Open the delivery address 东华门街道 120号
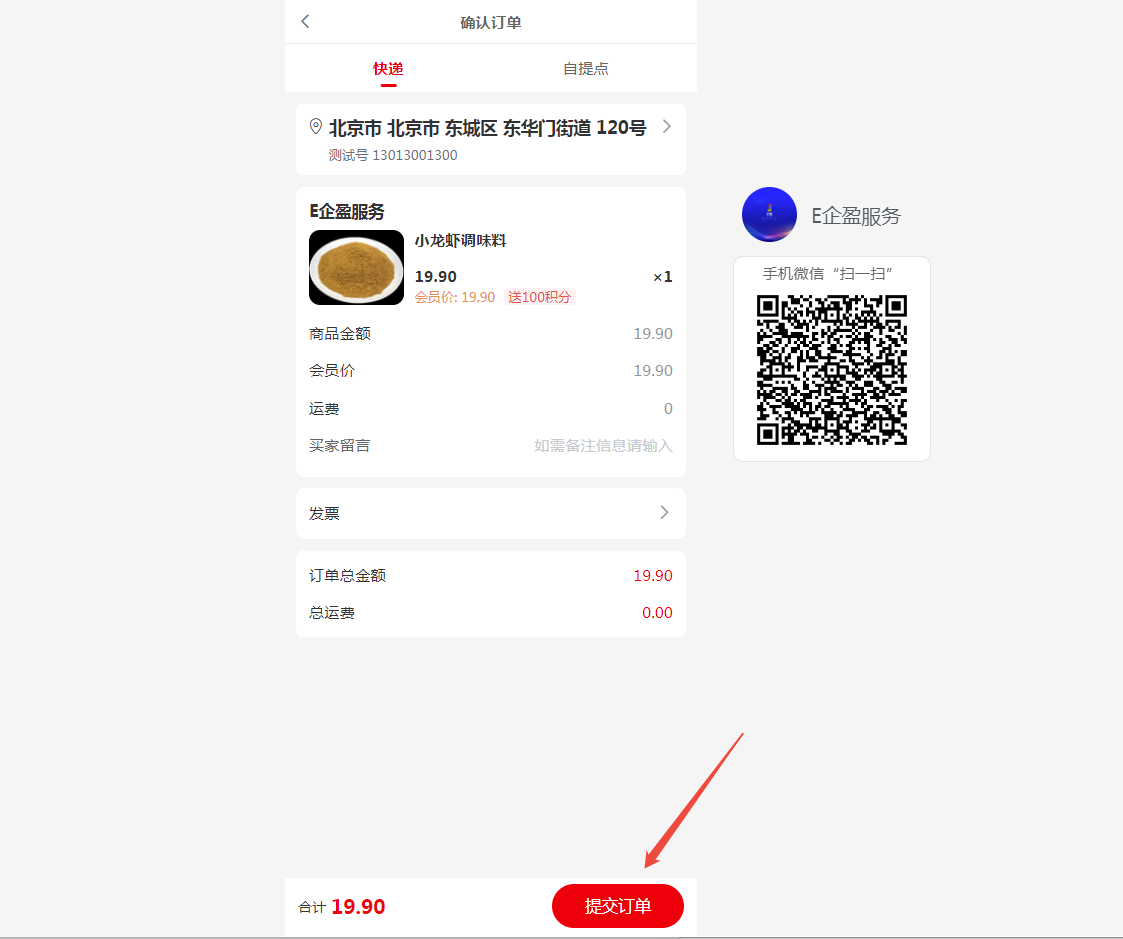This screenshot has height=939, width=1123. pos(490,139)
